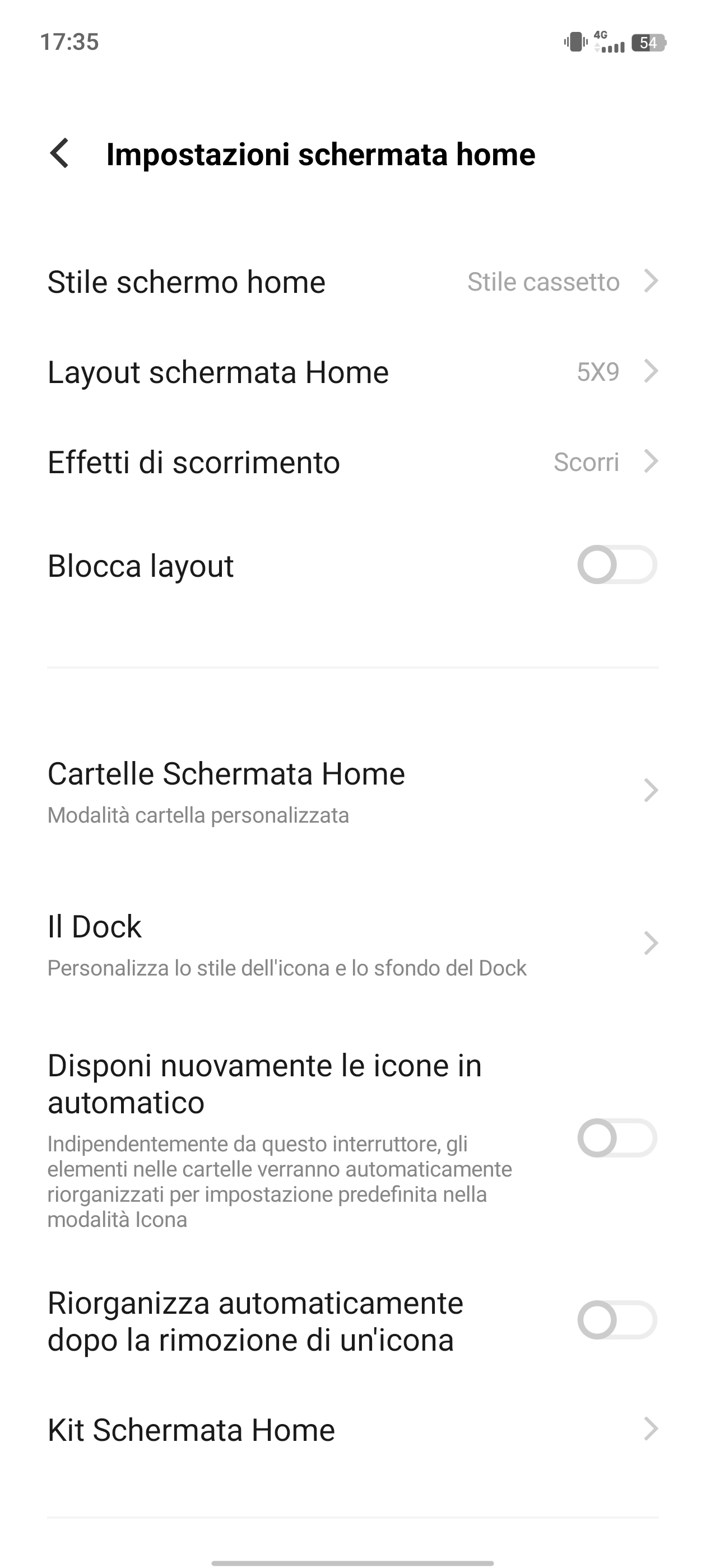This screenshot has width=706, height=1568.
Task: Open Kit Schermata Home
Action: (x=352, y=1430)
